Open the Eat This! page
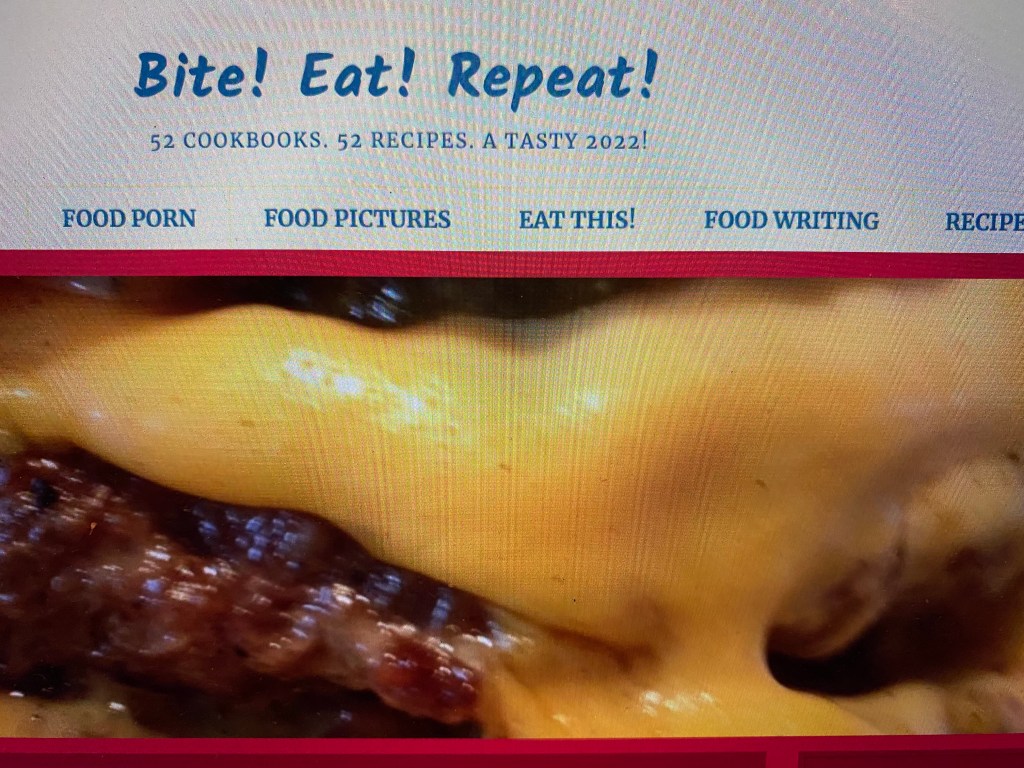Viewport: 1024px width, 768px height. point(577,219)
